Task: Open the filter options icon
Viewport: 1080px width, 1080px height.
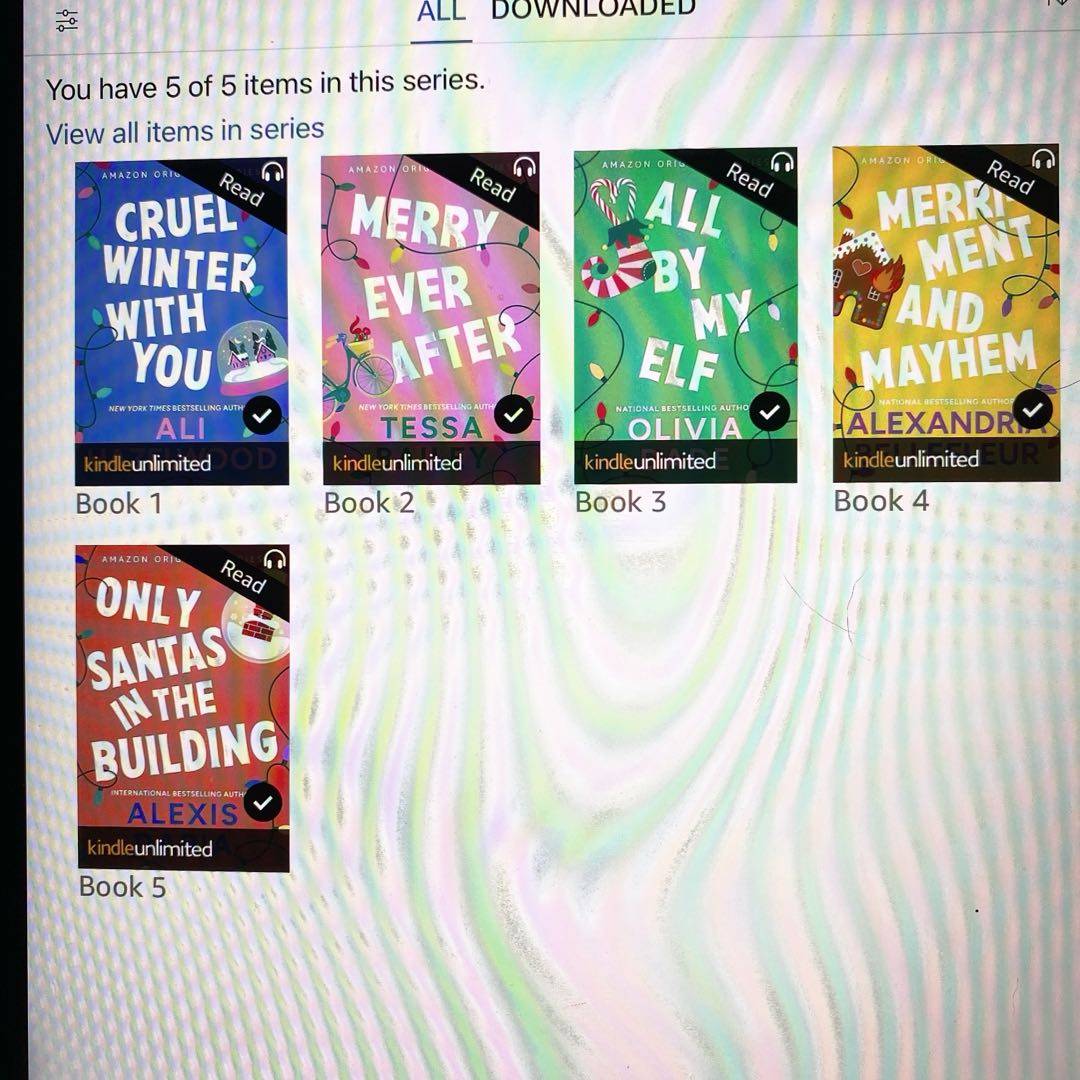Action: [x=67, y=20]
